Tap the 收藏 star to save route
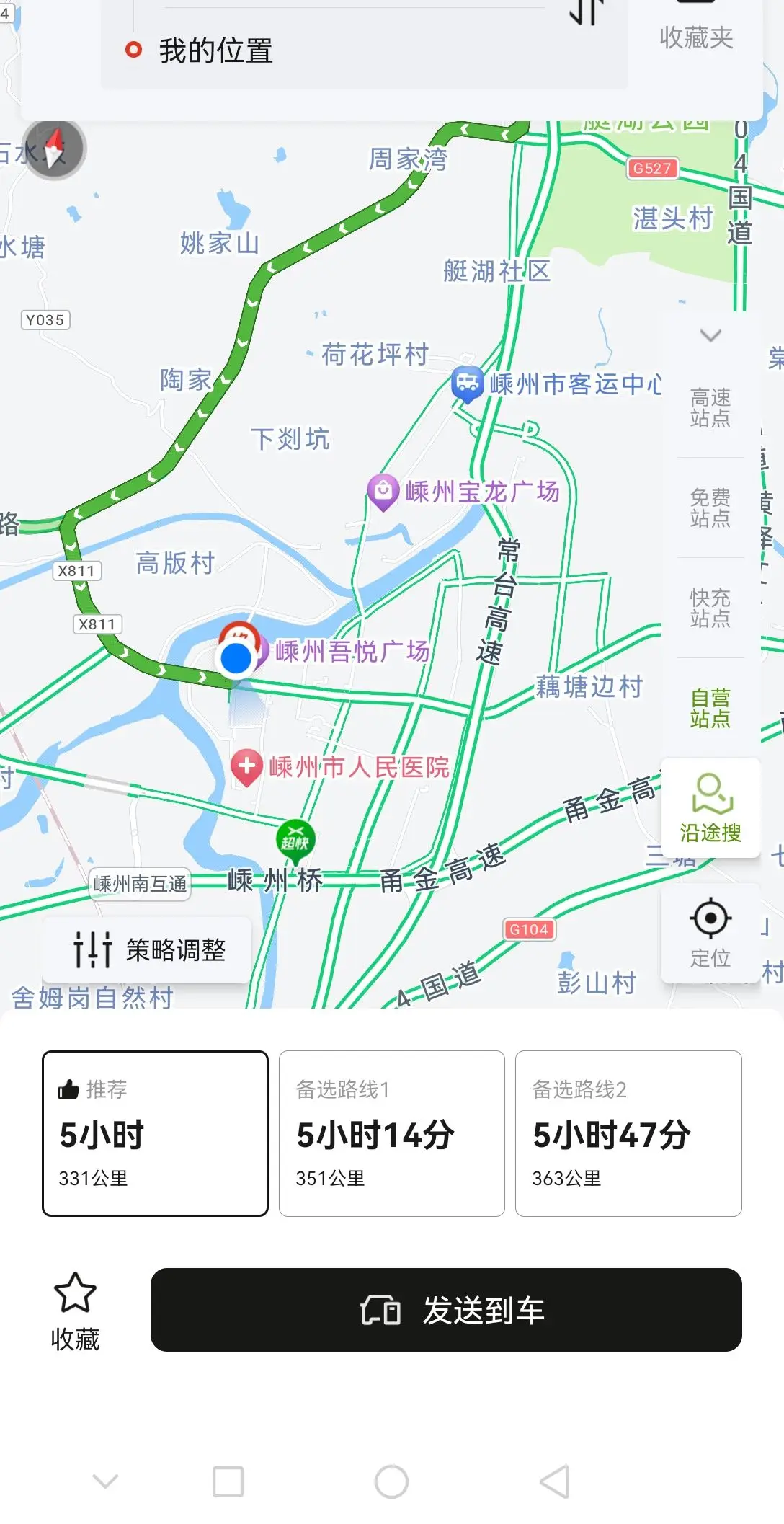This screenshot has height=1524, width=784. coord(75,1311)
